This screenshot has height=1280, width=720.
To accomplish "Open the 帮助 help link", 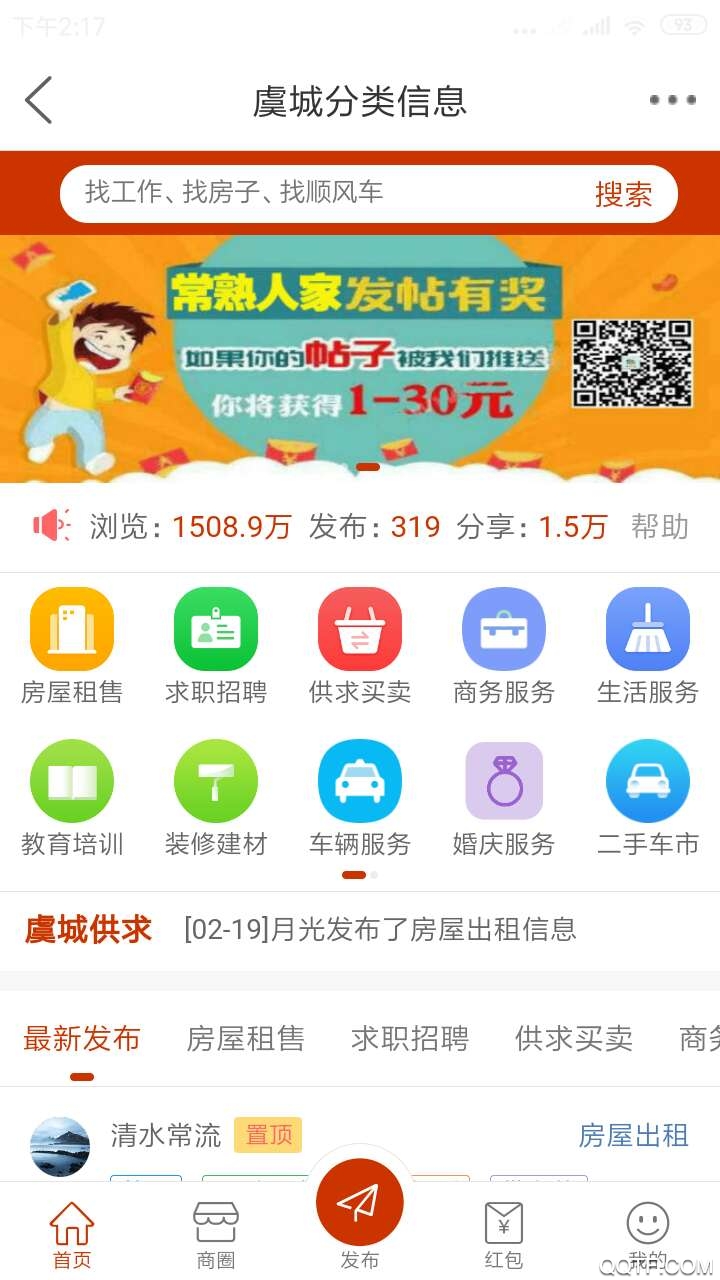I will [661, 527].
